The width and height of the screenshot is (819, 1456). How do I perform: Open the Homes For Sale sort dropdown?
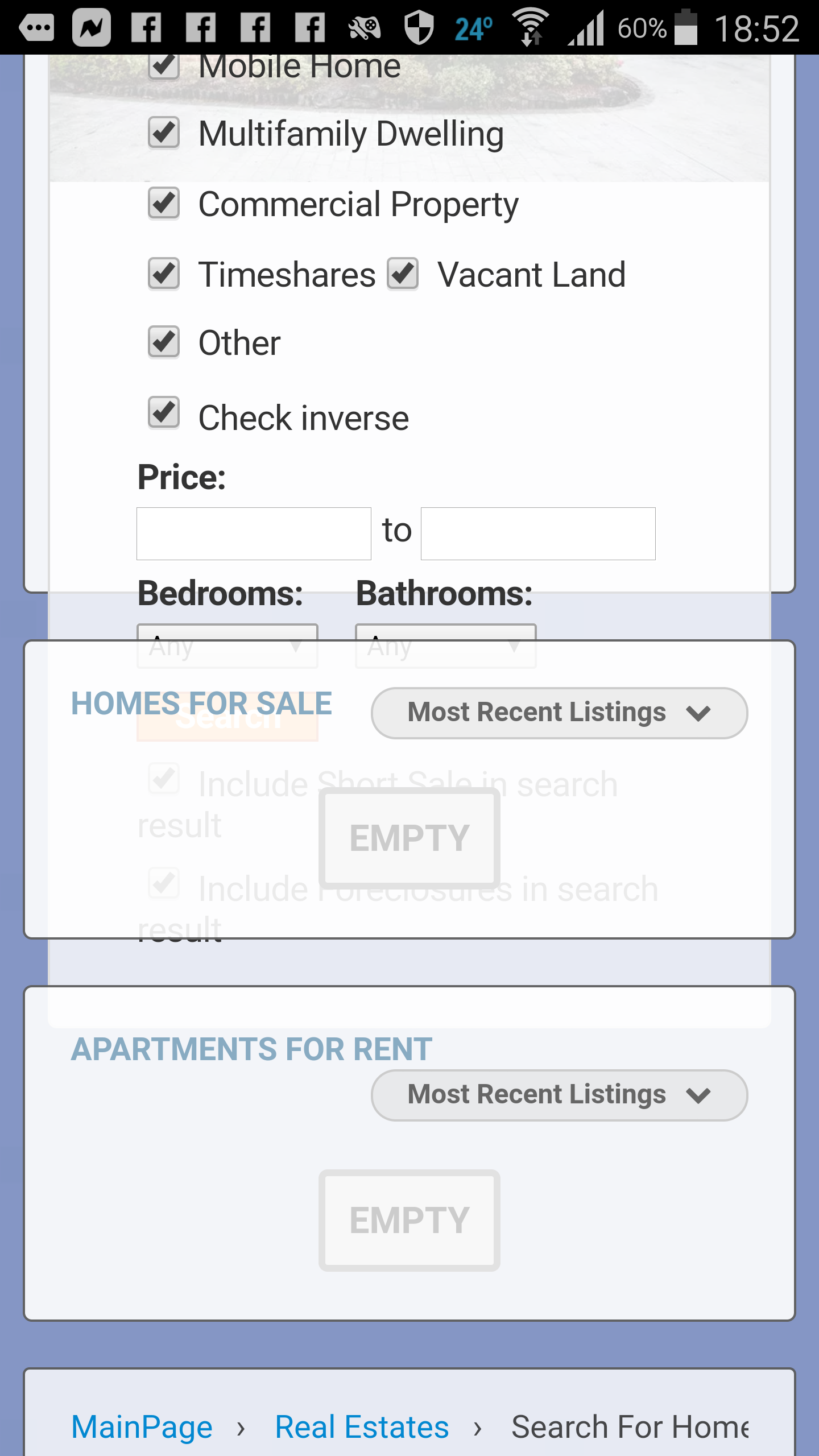(559, 713)
